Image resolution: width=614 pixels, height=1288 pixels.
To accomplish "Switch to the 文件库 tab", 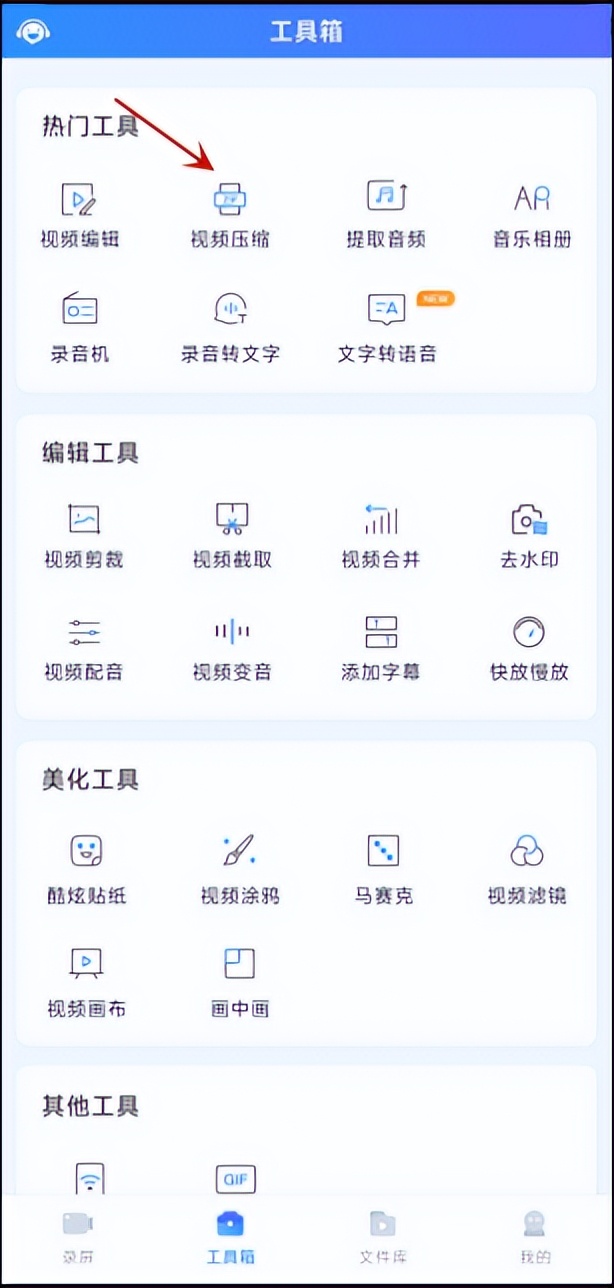I will 382,1235.
